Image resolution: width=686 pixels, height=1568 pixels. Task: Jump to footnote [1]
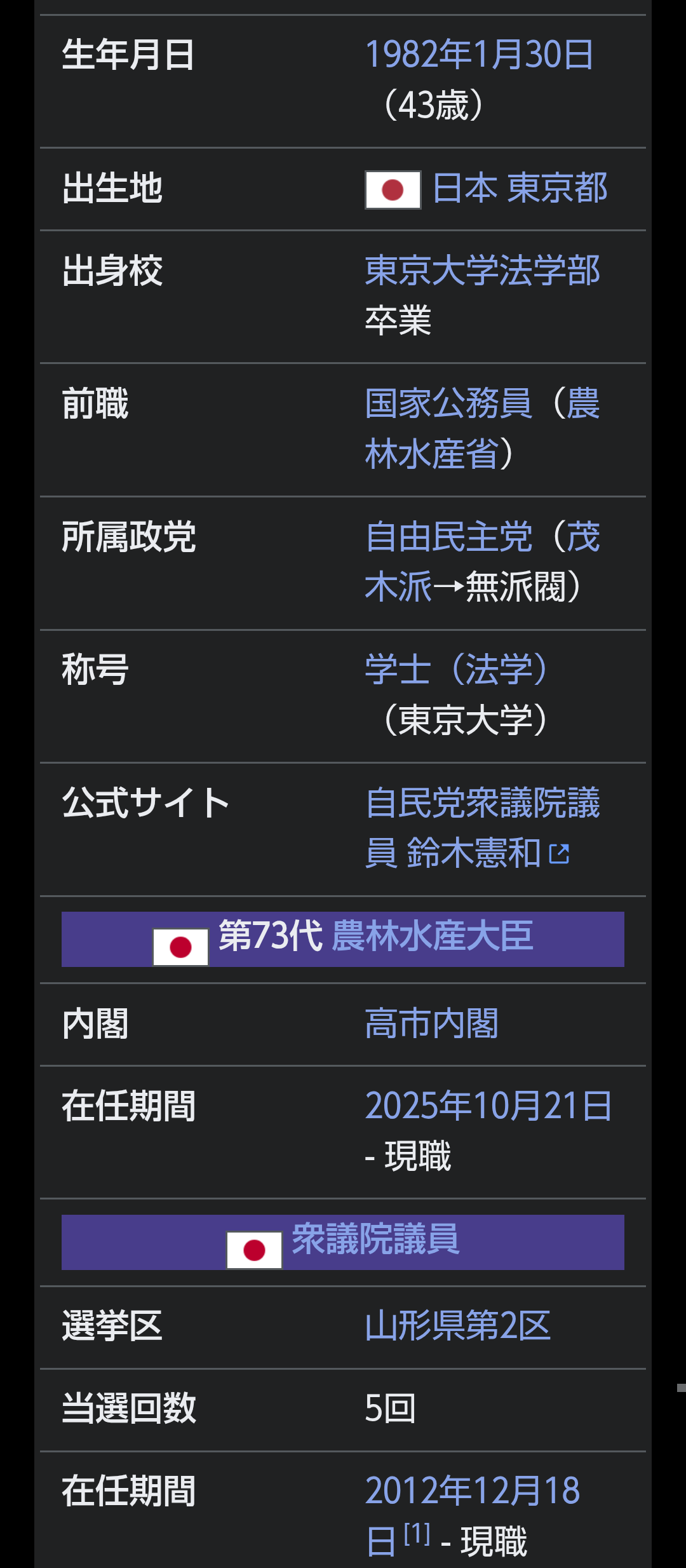[417, 1535]
